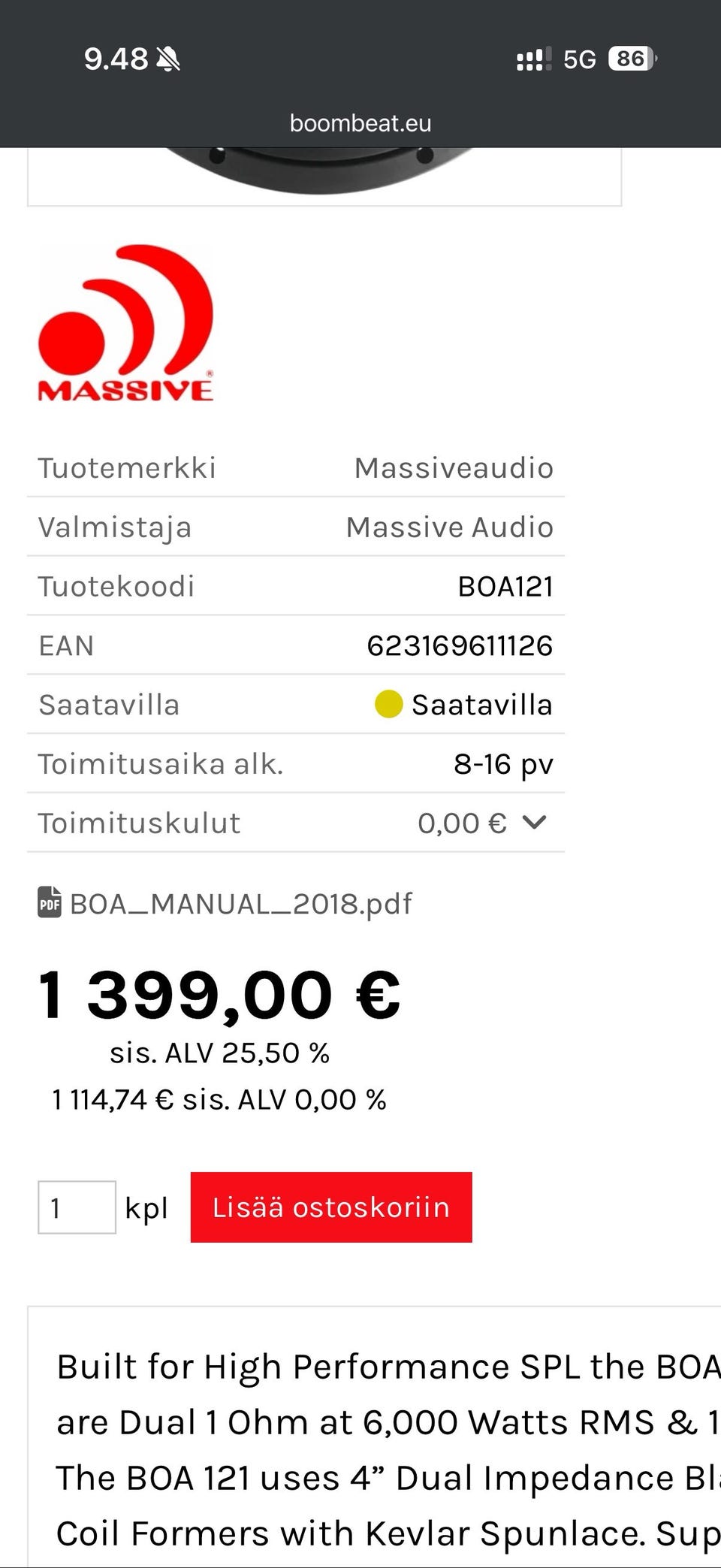Screen dimensions: 721x1568
Task: Tap the cellular signal strength bars
Action: (530, 59)
